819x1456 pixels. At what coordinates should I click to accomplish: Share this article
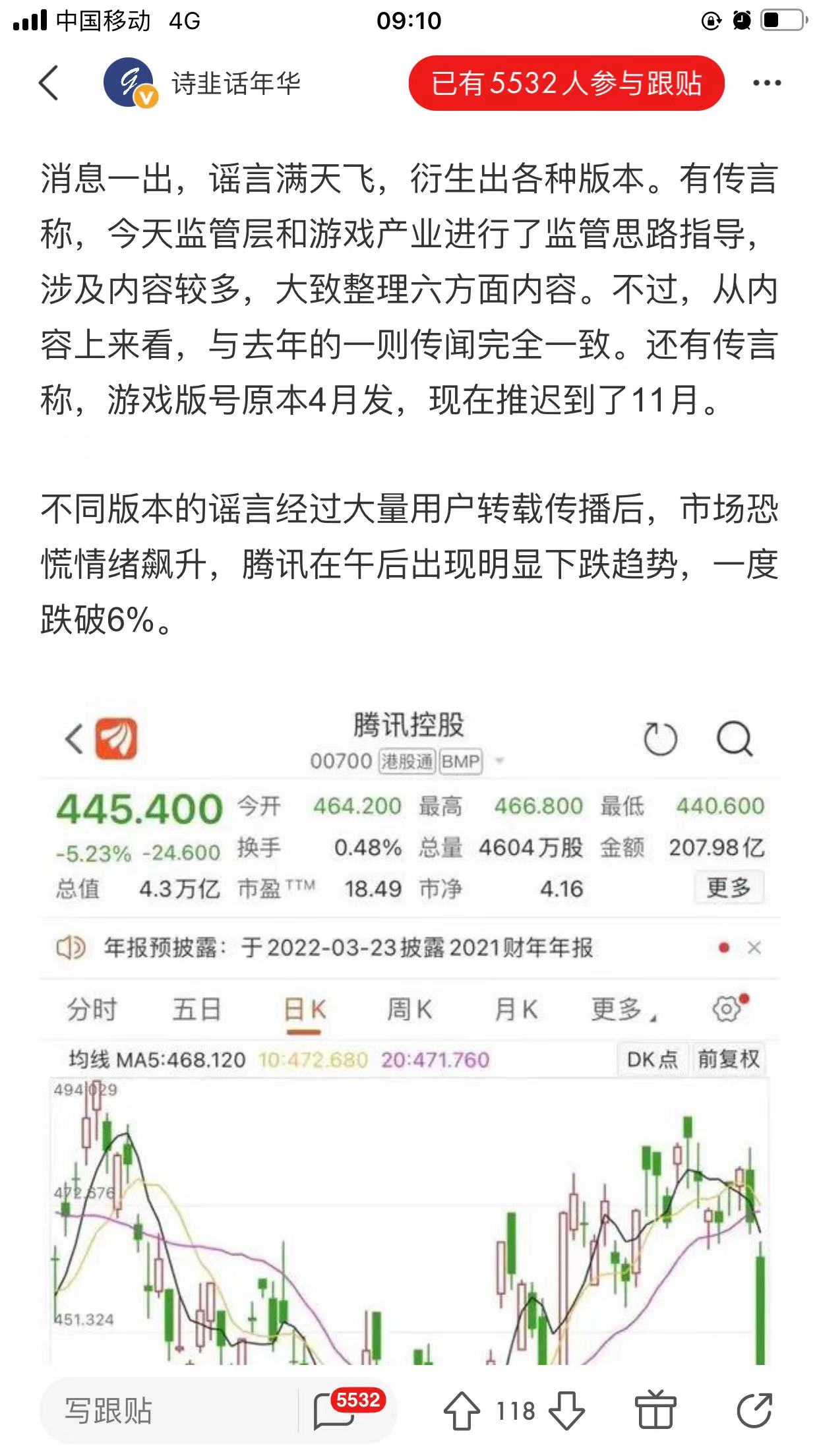[x=754, y=1410]
